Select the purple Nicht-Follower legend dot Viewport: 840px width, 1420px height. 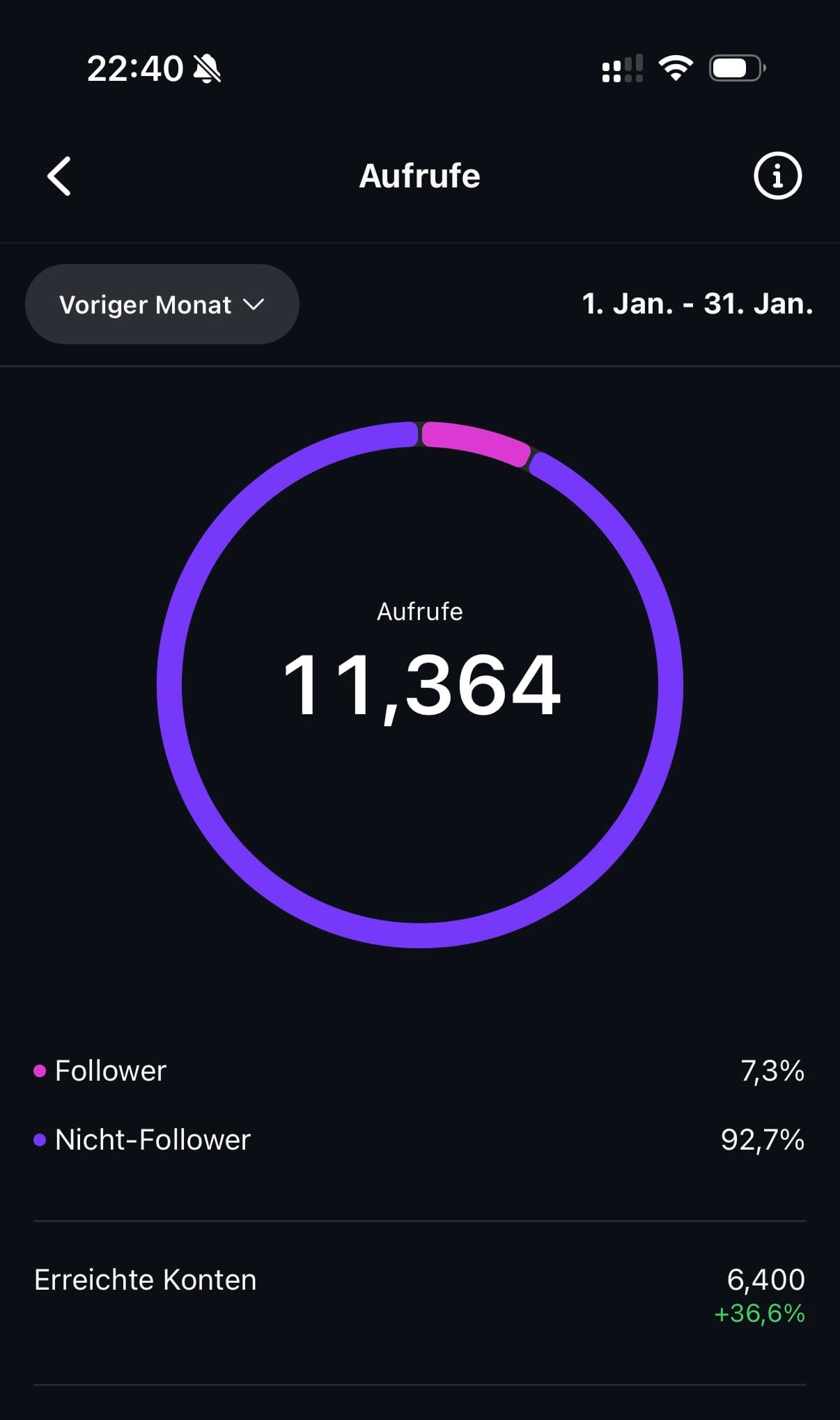click(x=38, y=1140)
